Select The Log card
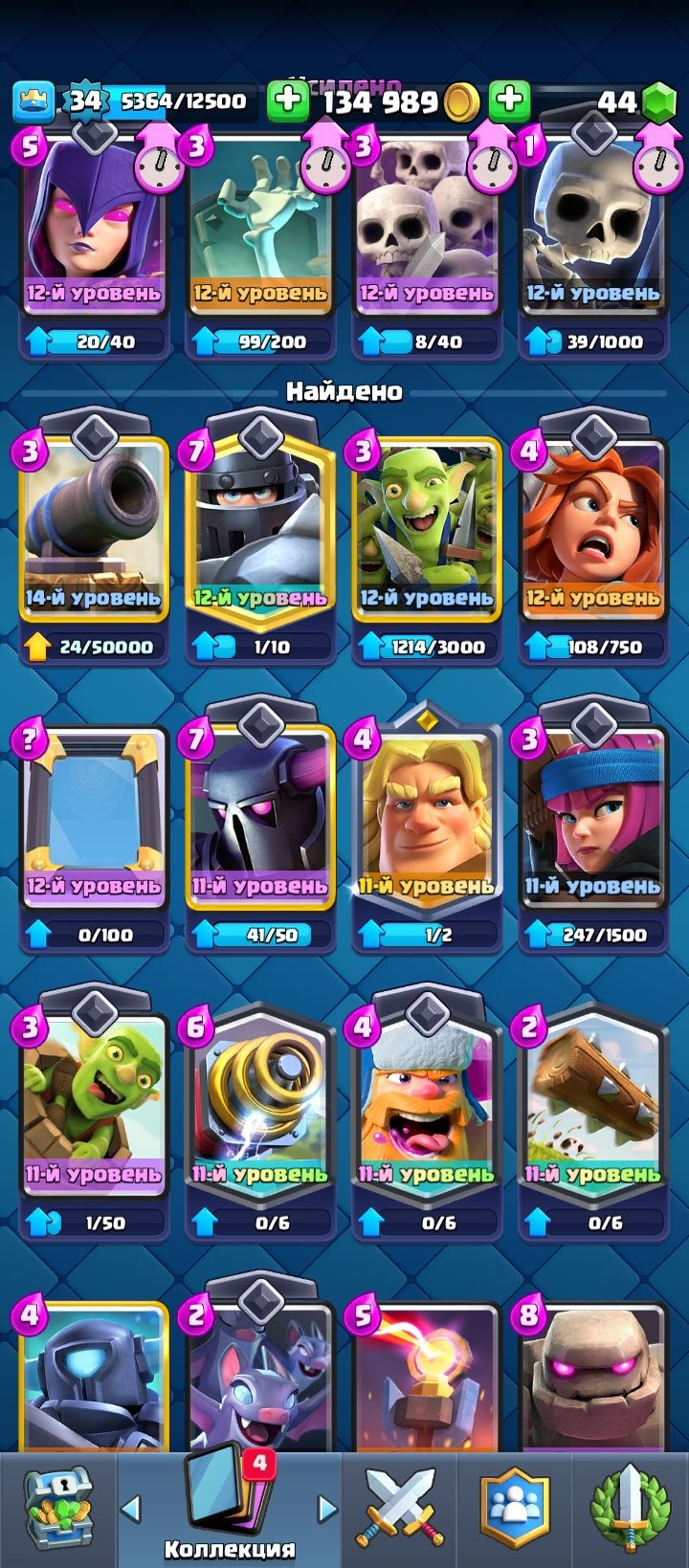Image resolution: width=689 pixels, height=1568 pixels. pyautogui.click(x=592, y=1110)
